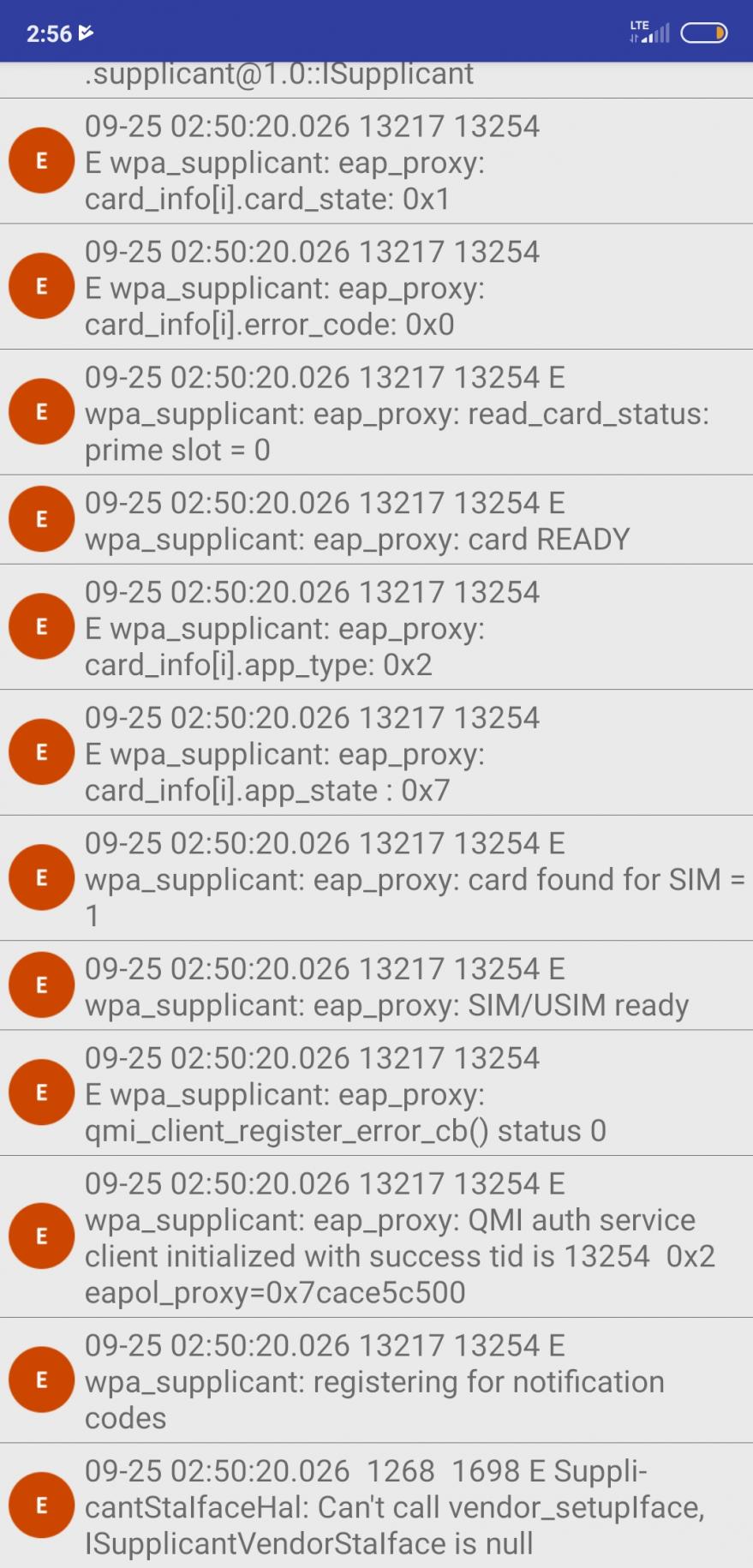753x1568 pixels.
Task: Open the app_state : 0x7 log entry
Action: point(376,752)
